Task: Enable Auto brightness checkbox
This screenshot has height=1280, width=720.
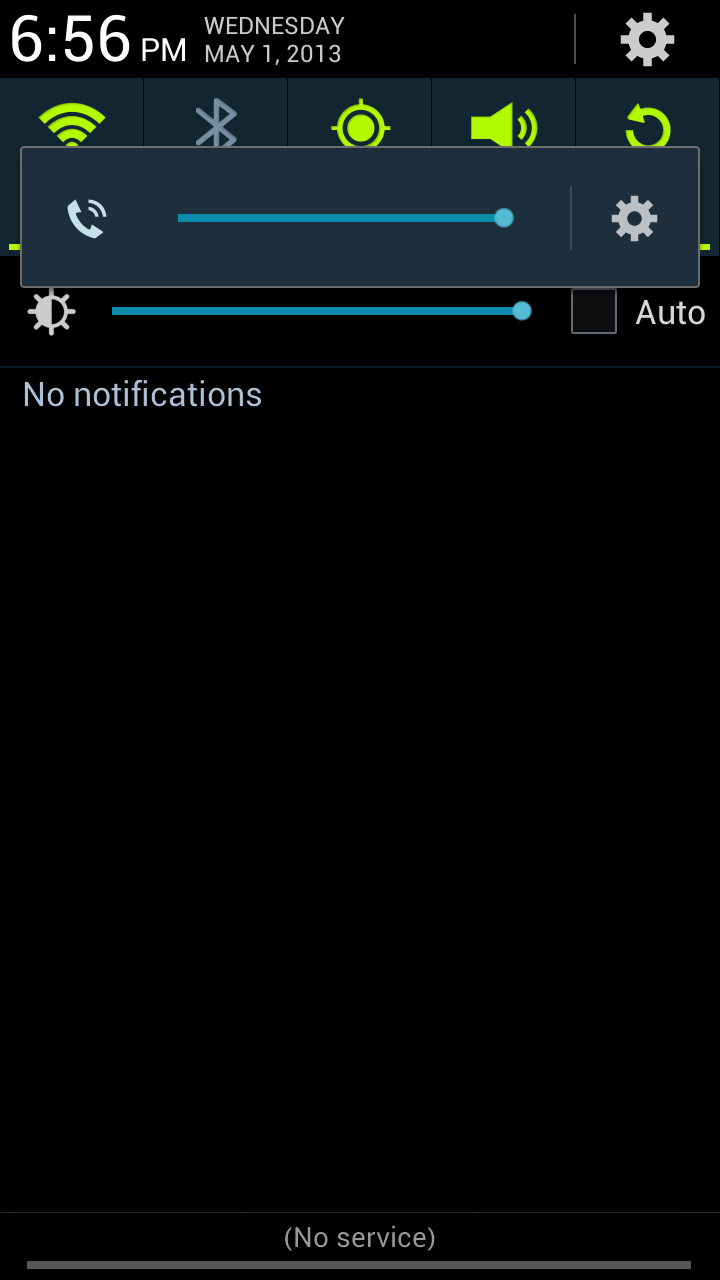Action: pos(594,311)
